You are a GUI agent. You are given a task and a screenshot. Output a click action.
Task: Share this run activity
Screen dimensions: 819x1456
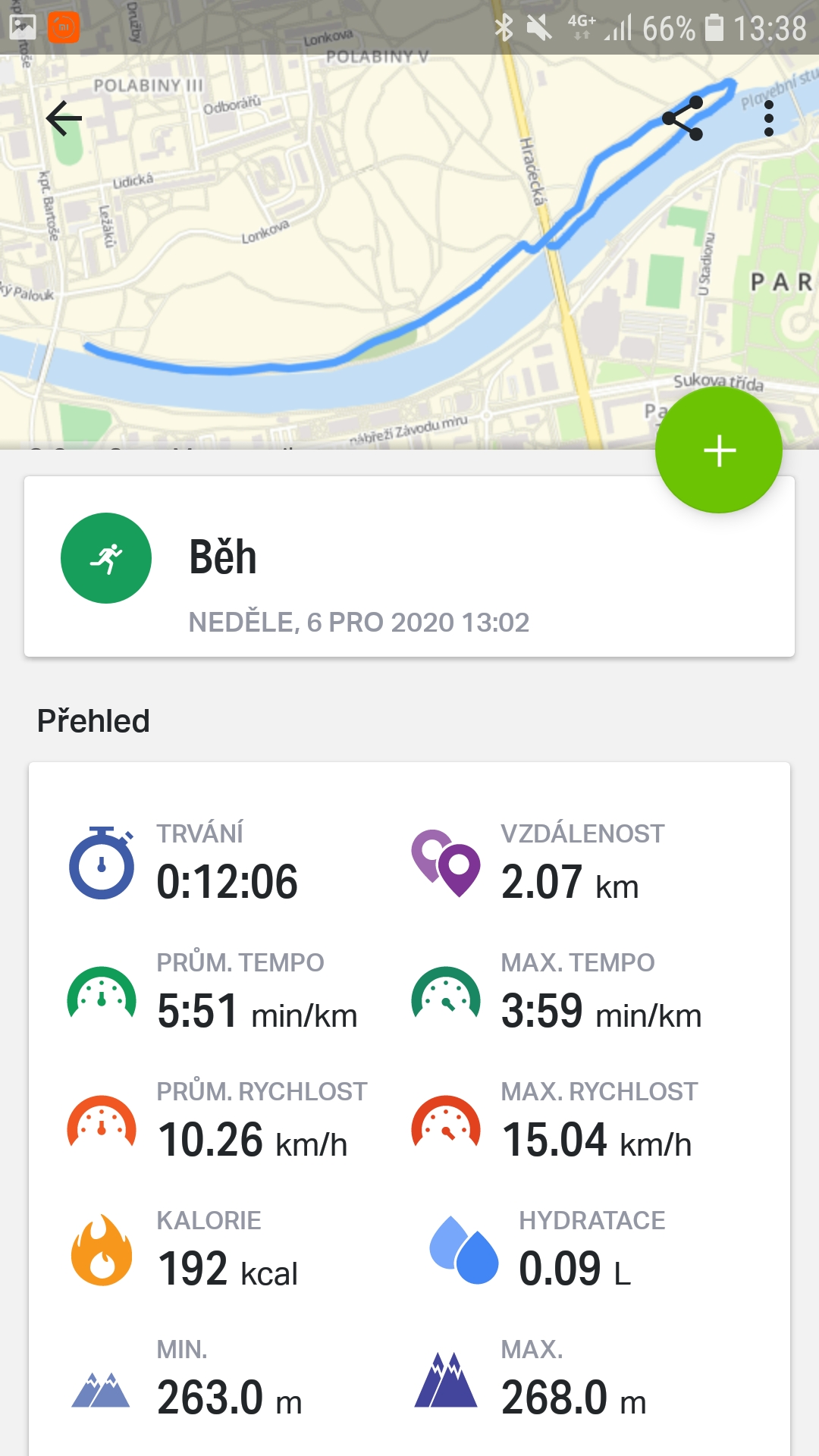pos(682,118)
